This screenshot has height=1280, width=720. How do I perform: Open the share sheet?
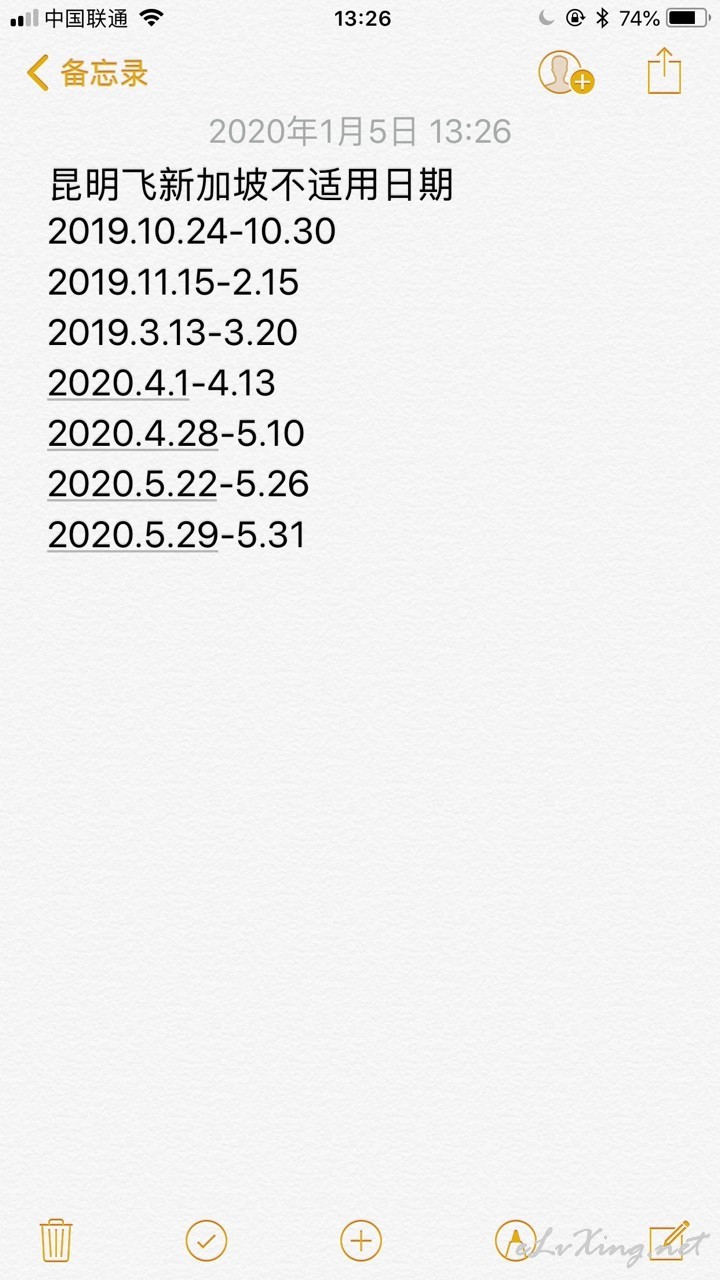pyautogui.click(x=664, y=71)
